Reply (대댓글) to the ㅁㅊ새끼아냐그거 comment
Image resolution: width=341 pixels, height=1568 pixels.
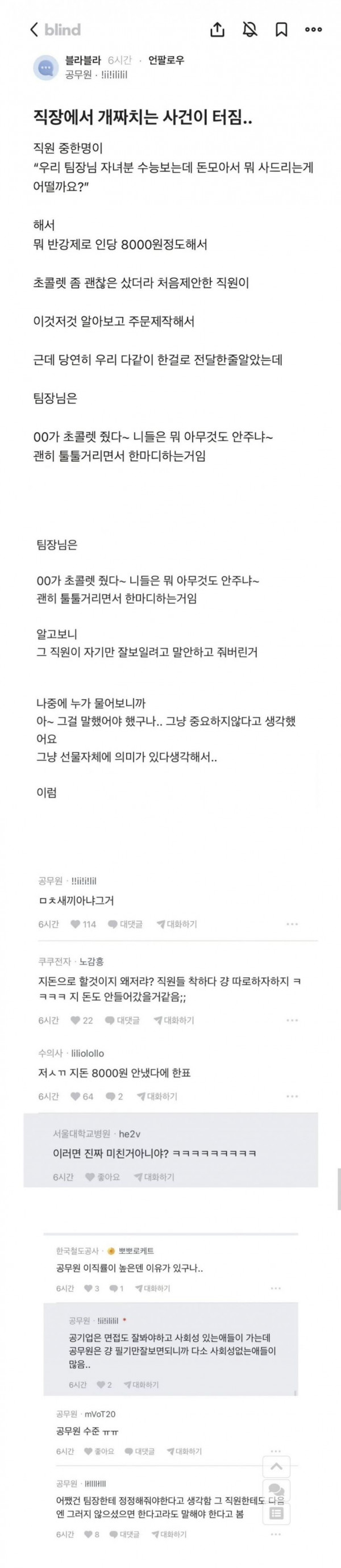tap(126, 924)
